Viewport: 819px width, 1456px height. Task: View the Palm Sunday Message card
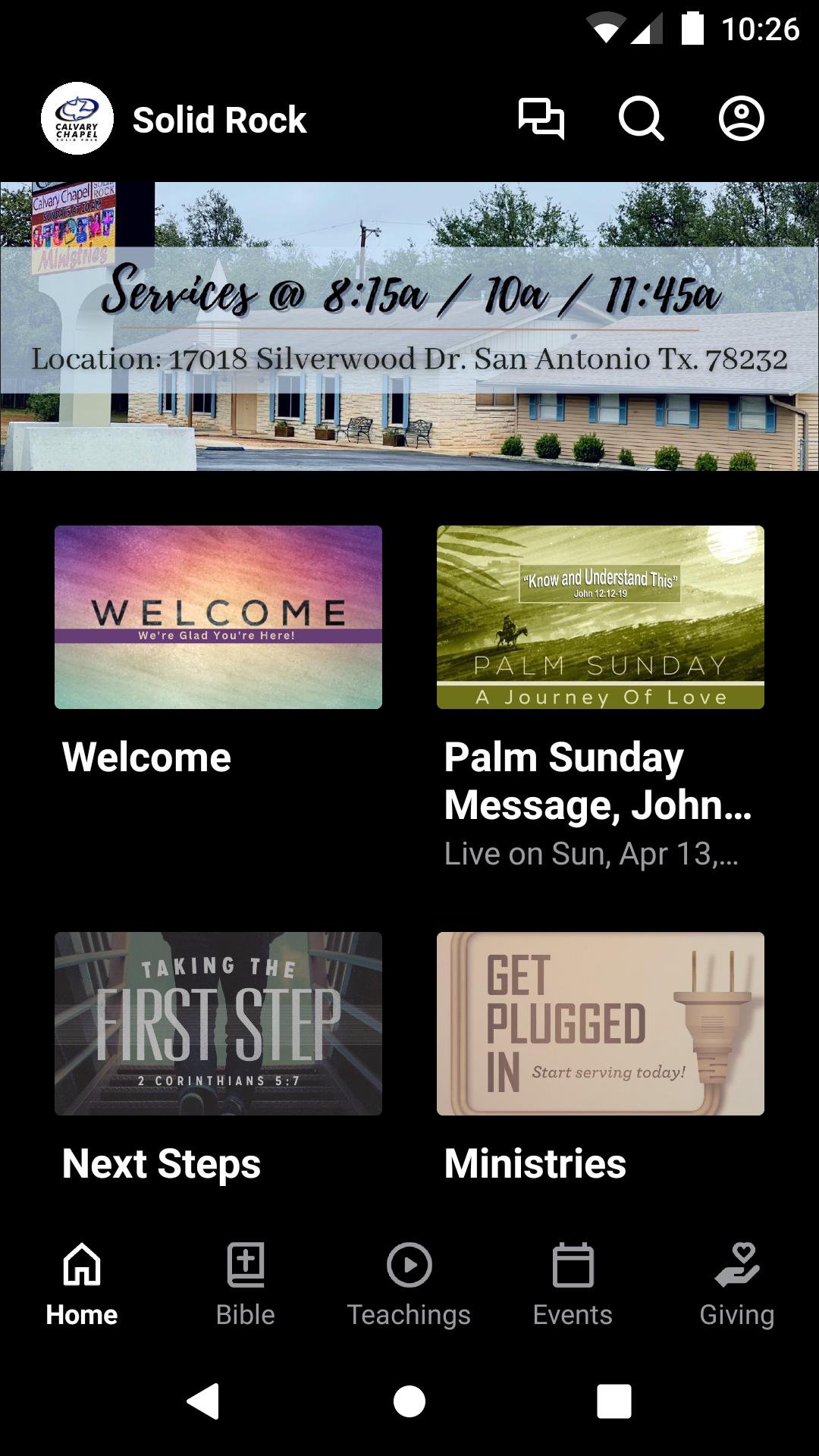click(x=601, y=617)
